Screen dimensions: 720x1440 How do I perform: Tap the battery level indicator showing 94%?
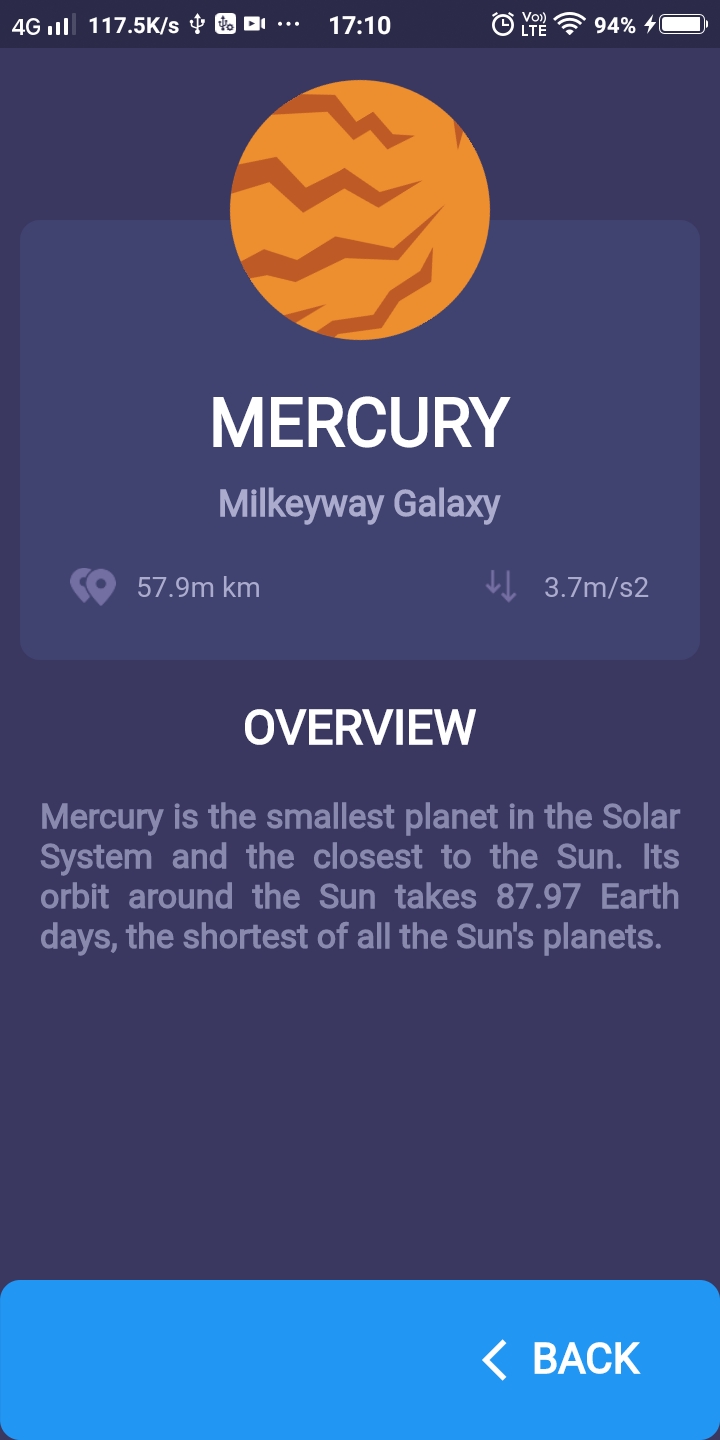[x=613, y=24]
